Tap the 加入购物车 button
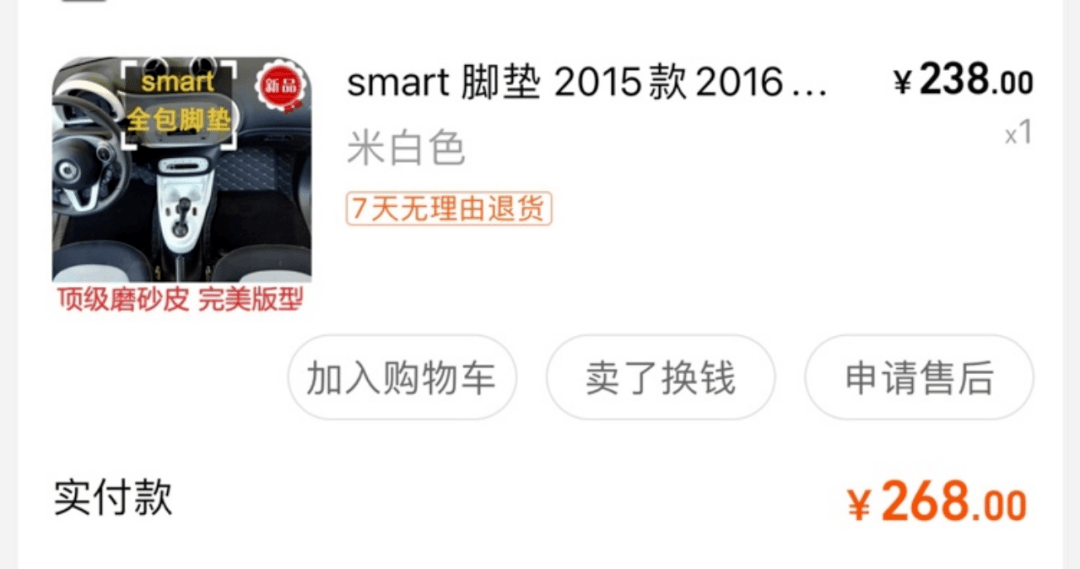This screenshot has height=569, width=1080. (401, 378)
